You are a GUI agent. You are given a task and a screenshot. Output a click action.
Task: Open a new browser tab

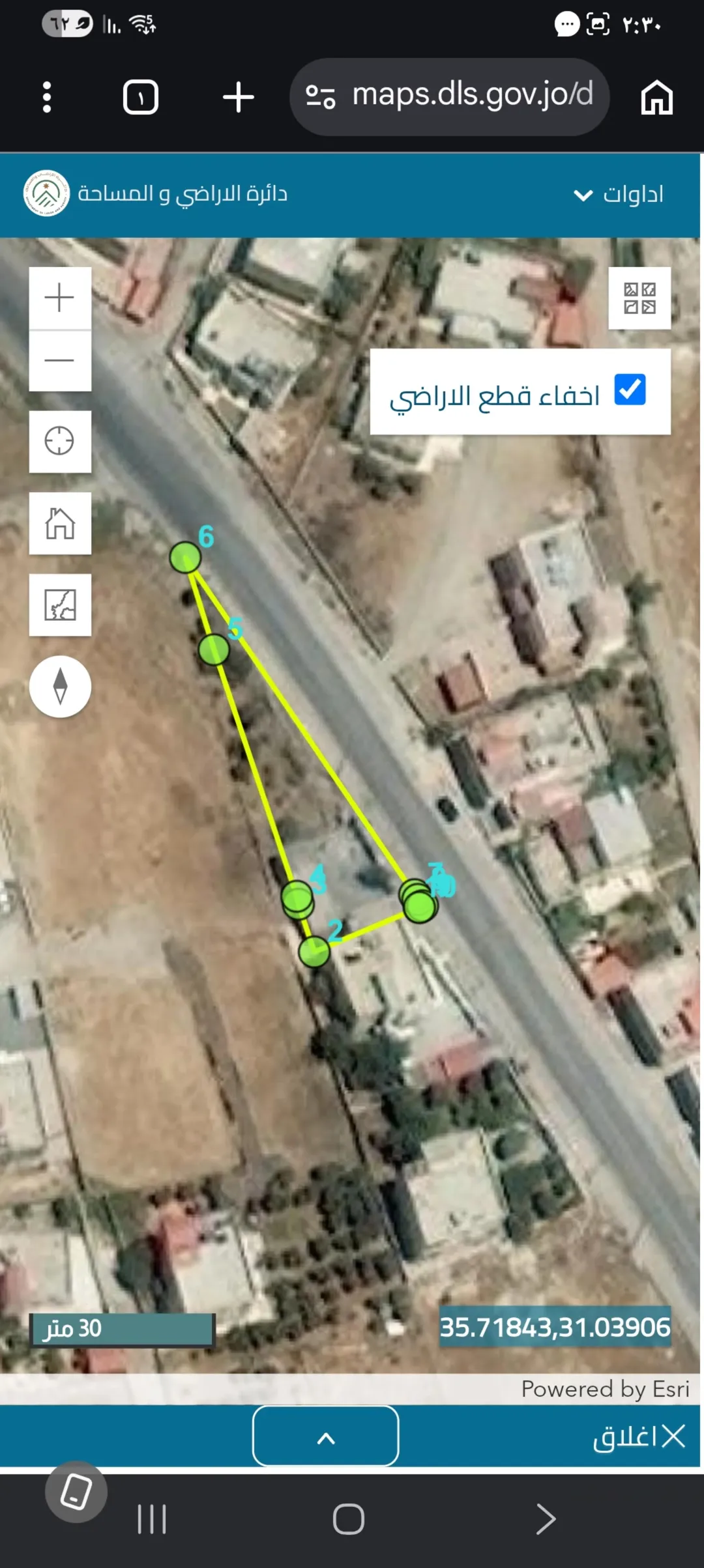[238, 97]
